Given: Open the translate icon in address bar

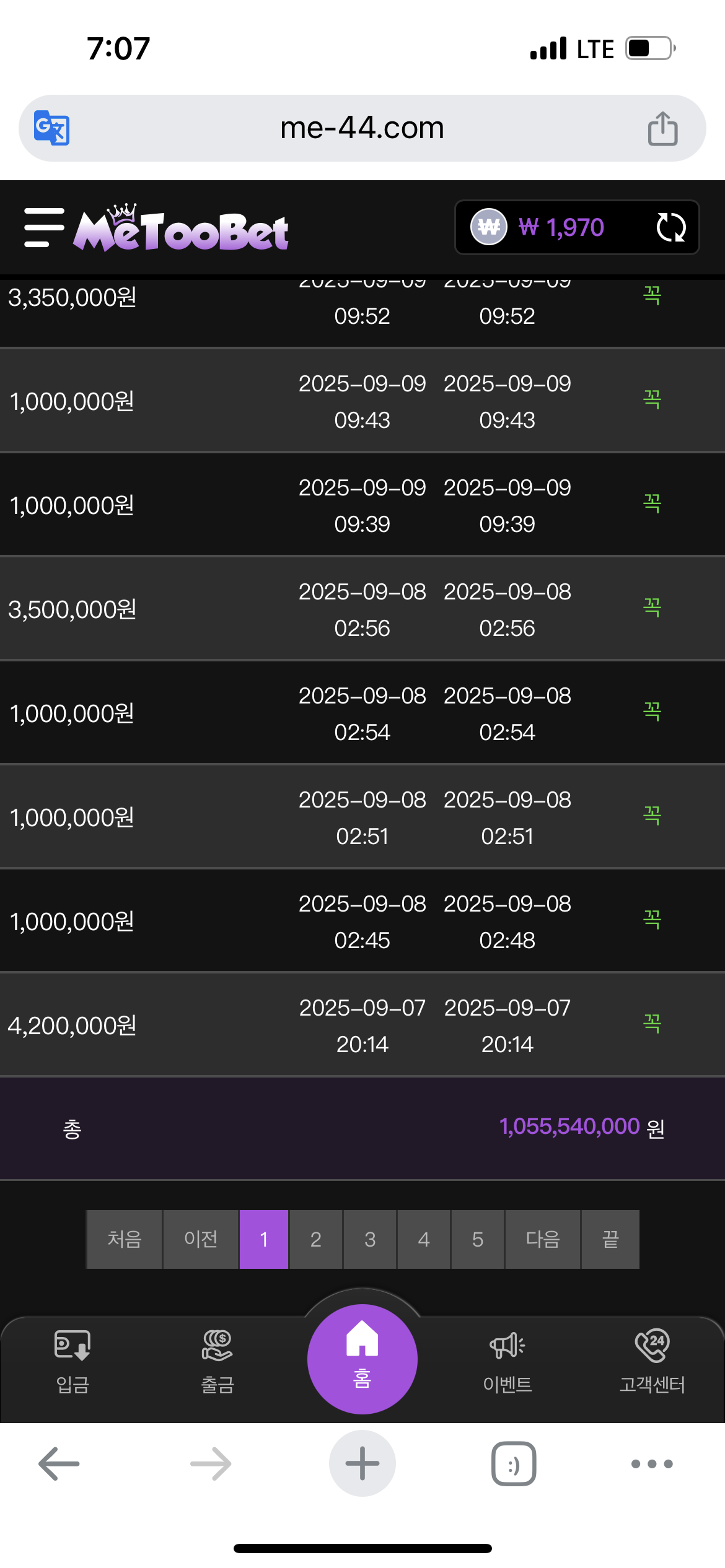Looking at the screenshot, I should tap(51, 128).
